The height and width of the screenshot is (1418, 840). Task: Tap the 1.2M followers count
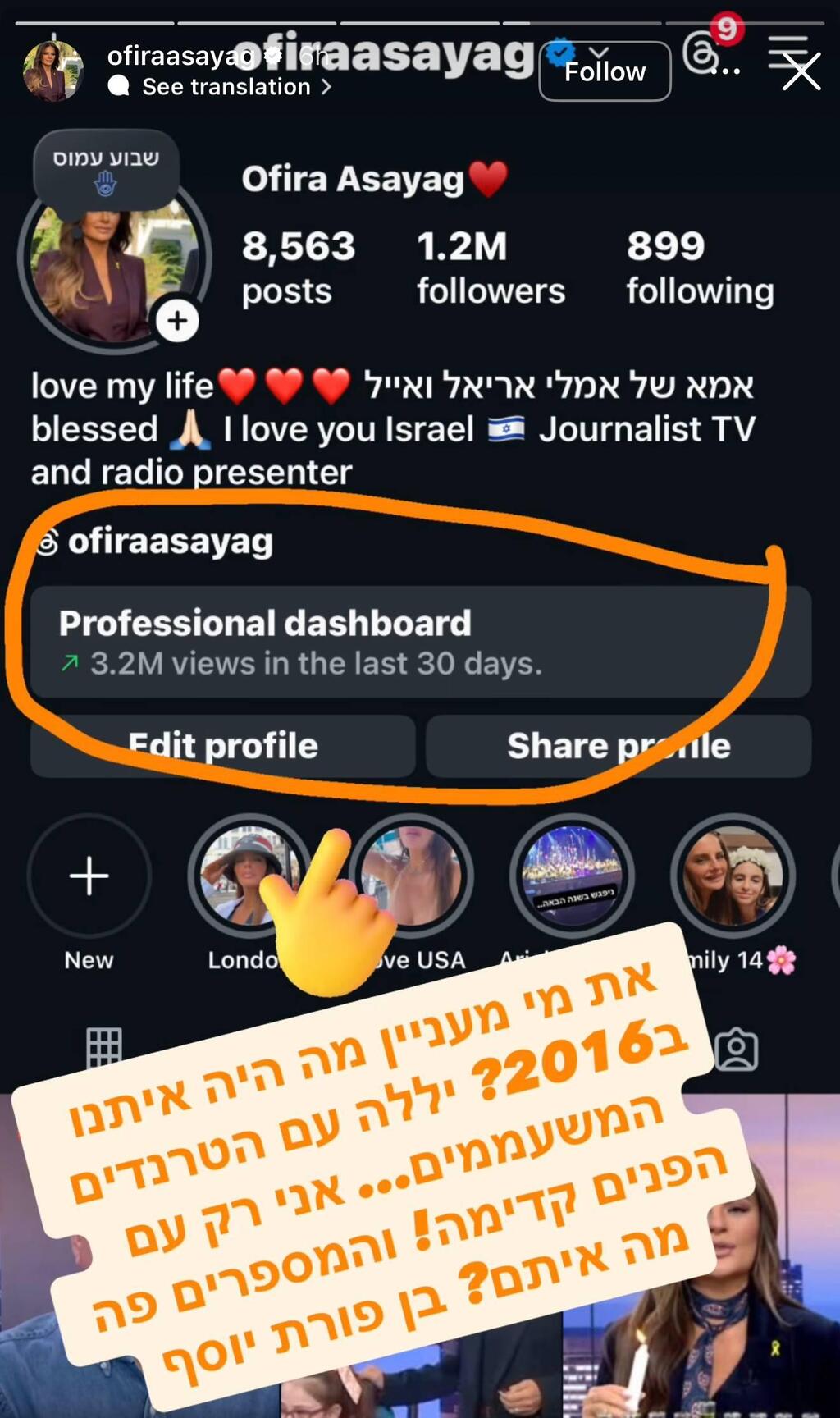(490, 265)
